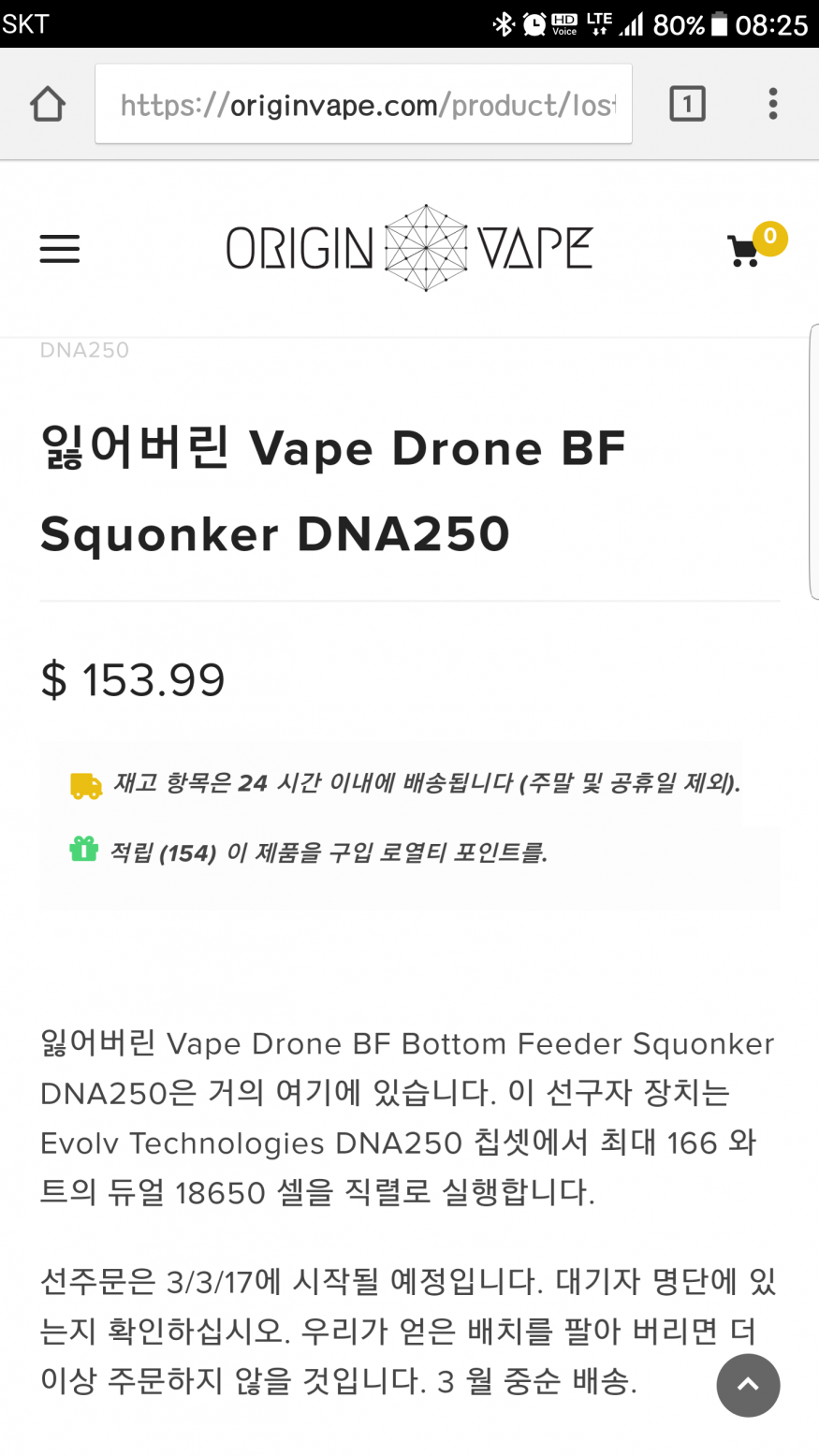Open the site hamburger menu
Screen dimensions: 819x1456
coord(60,249)
